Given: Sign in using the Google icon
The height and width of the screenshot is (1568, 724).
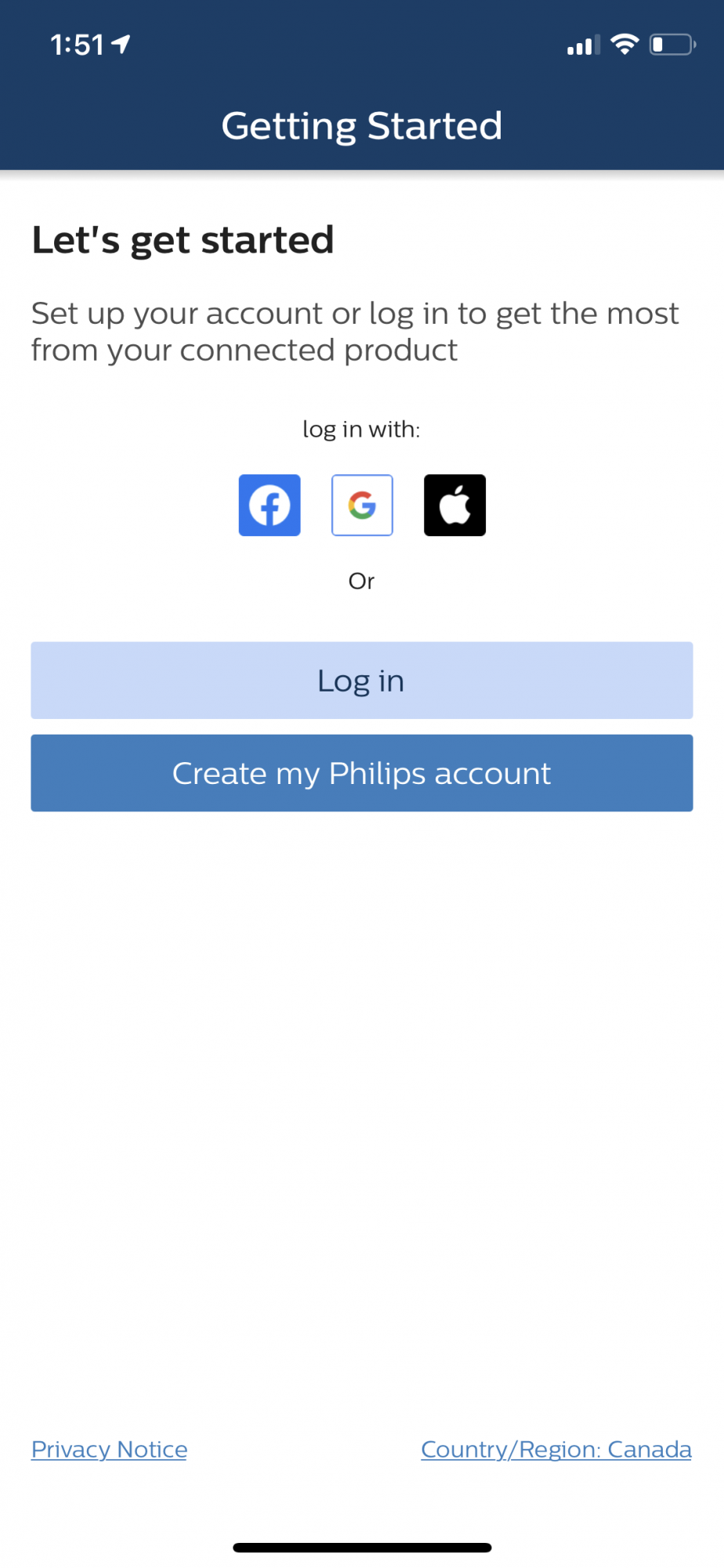Looking at the screenshot, I should pyautogui.click(x=362, y=505).
